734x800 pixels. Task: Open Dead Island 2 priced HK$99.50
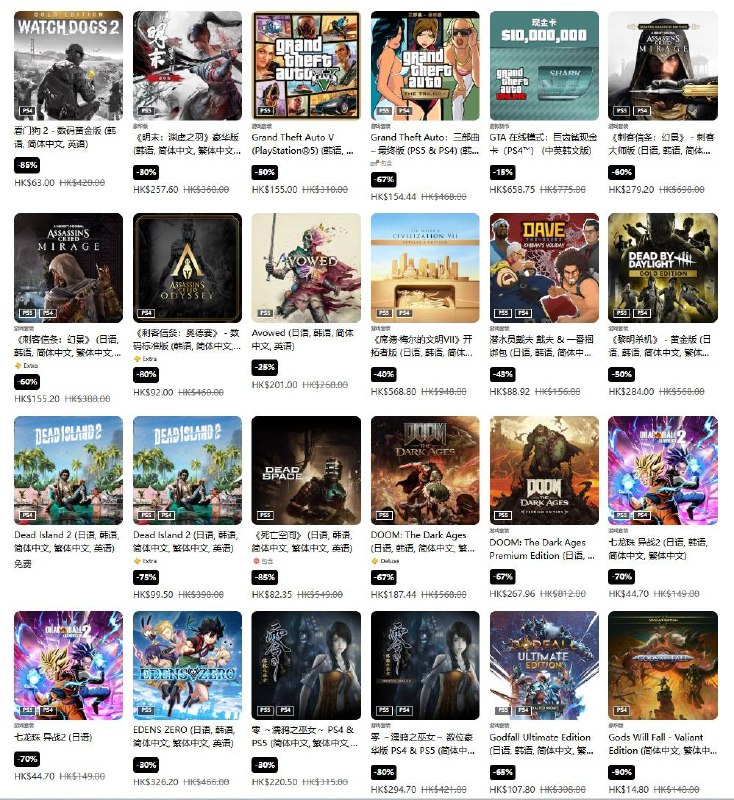click(187, 470)
